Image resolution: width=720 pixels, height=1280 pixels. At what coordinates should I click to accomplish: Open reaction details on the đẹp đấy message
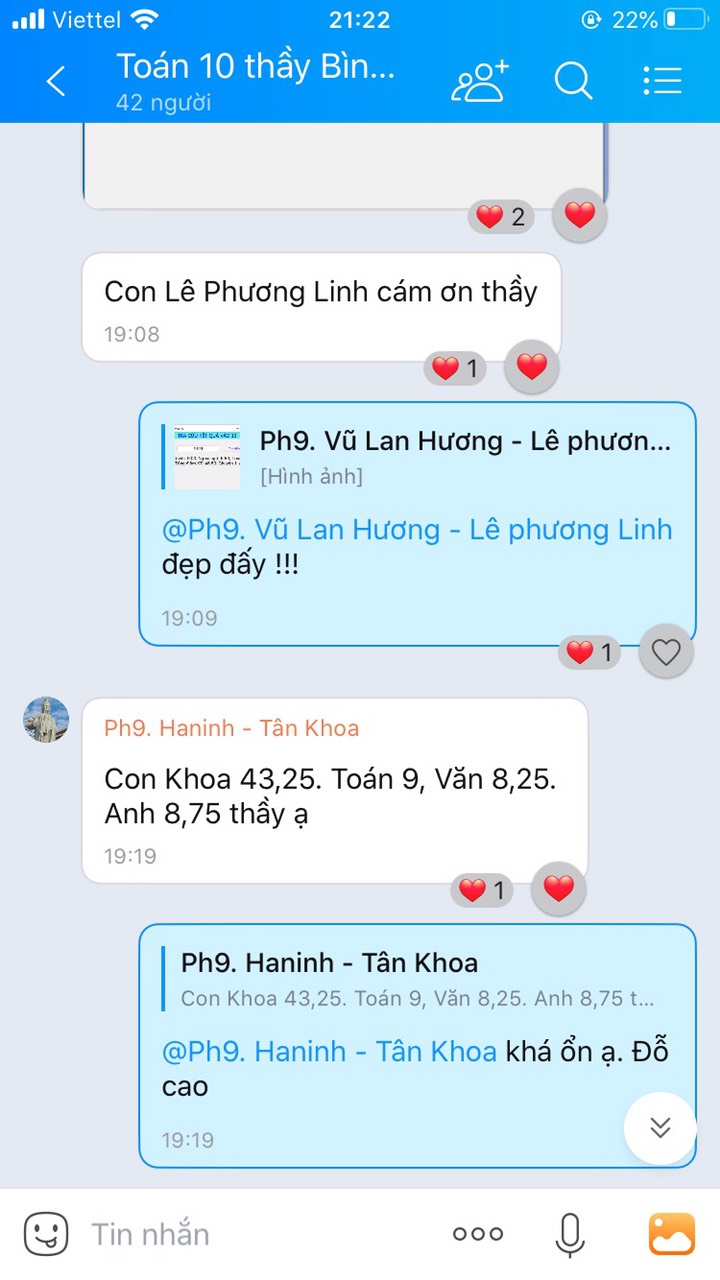coord(589,652)
